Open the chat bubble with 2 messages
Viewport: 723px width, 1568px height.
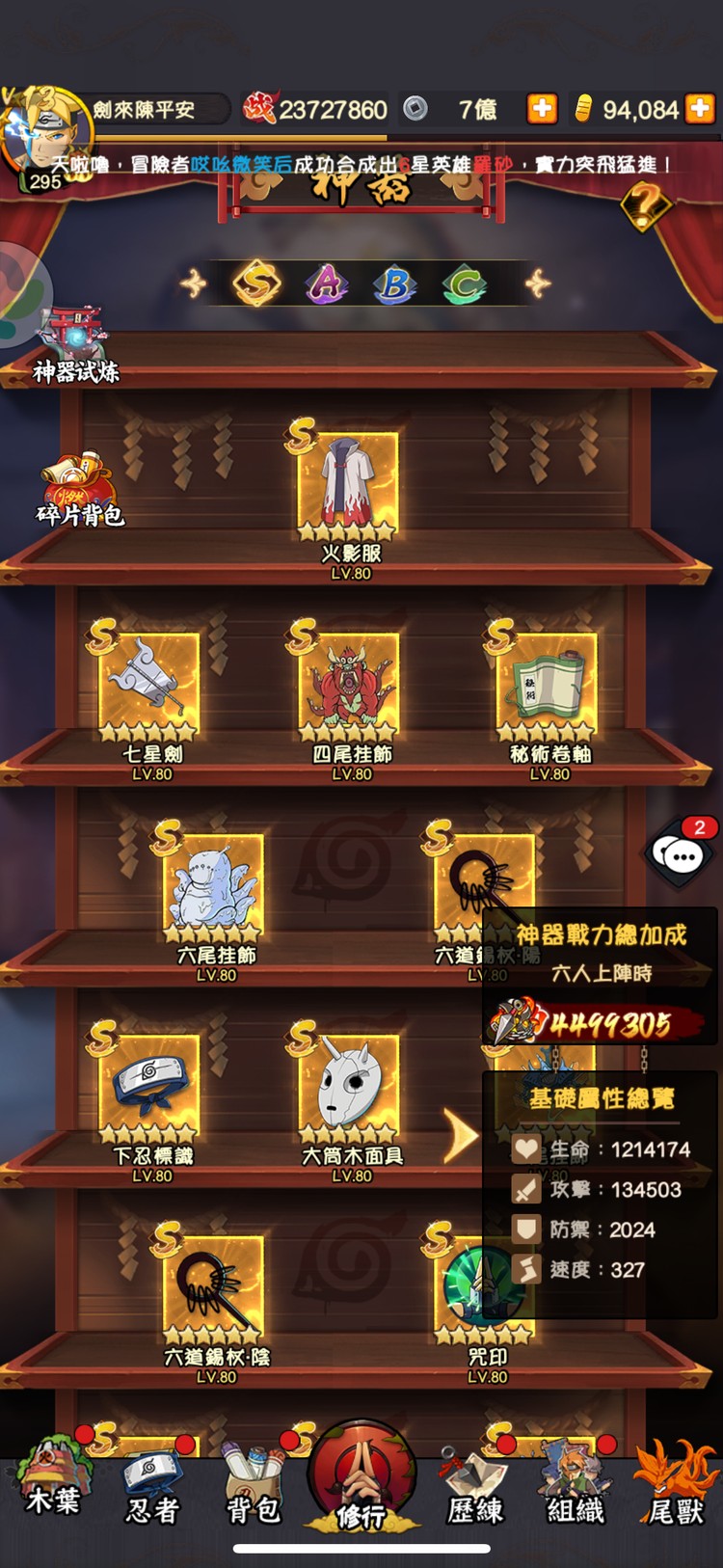pyautogui.click(x=681, y=853)
